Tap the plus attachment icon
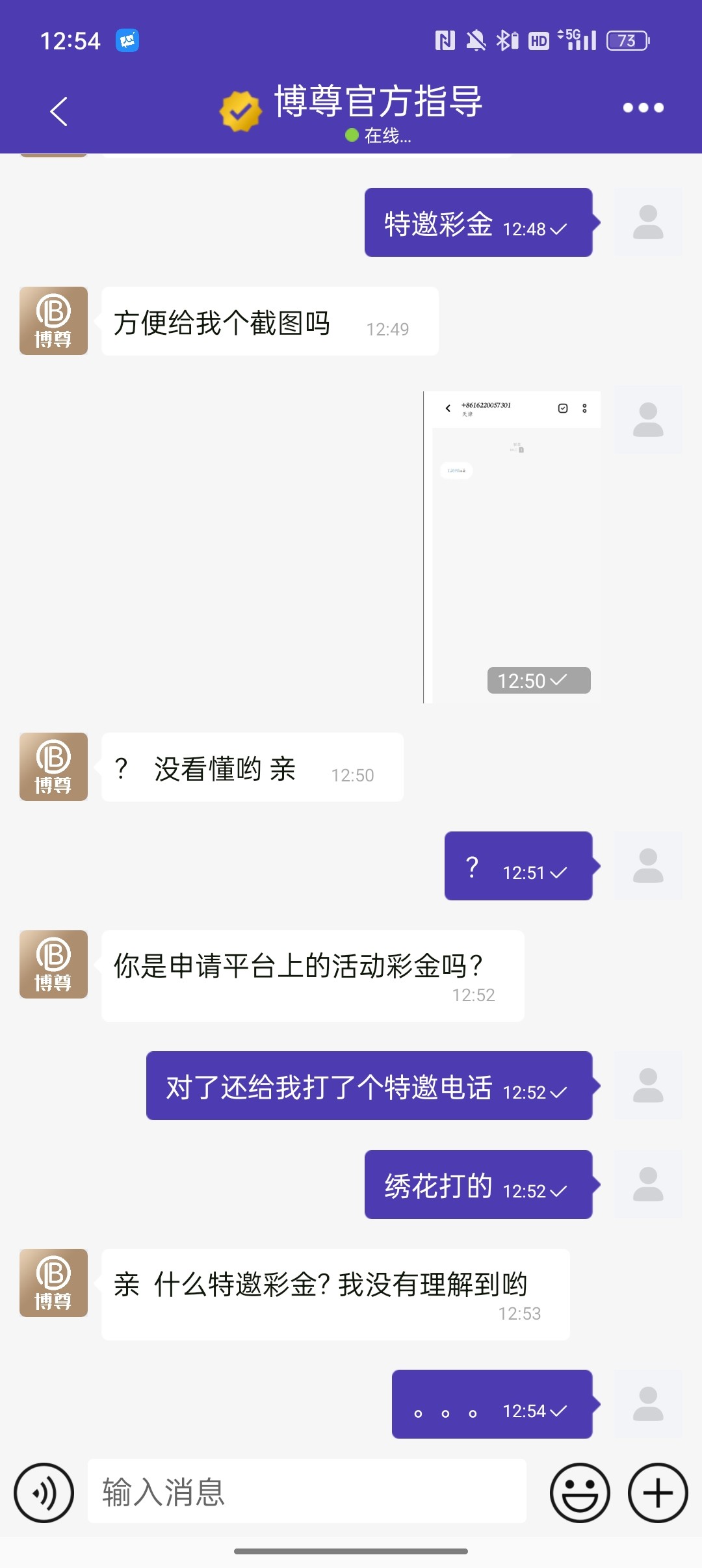Viewport: 702px width, 1568px height. pos(657,1493)
